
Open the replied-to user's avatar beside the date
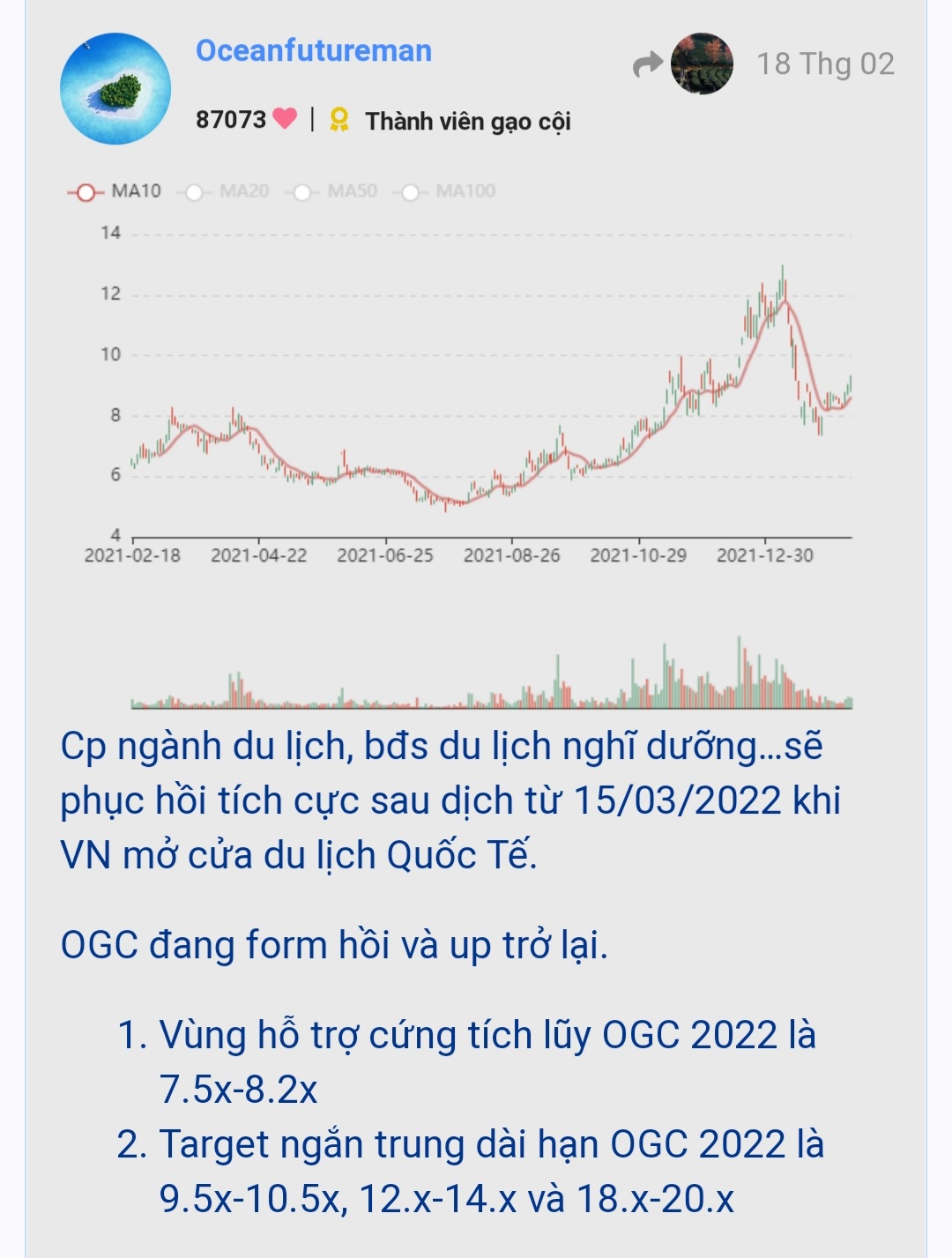(702, 63)
